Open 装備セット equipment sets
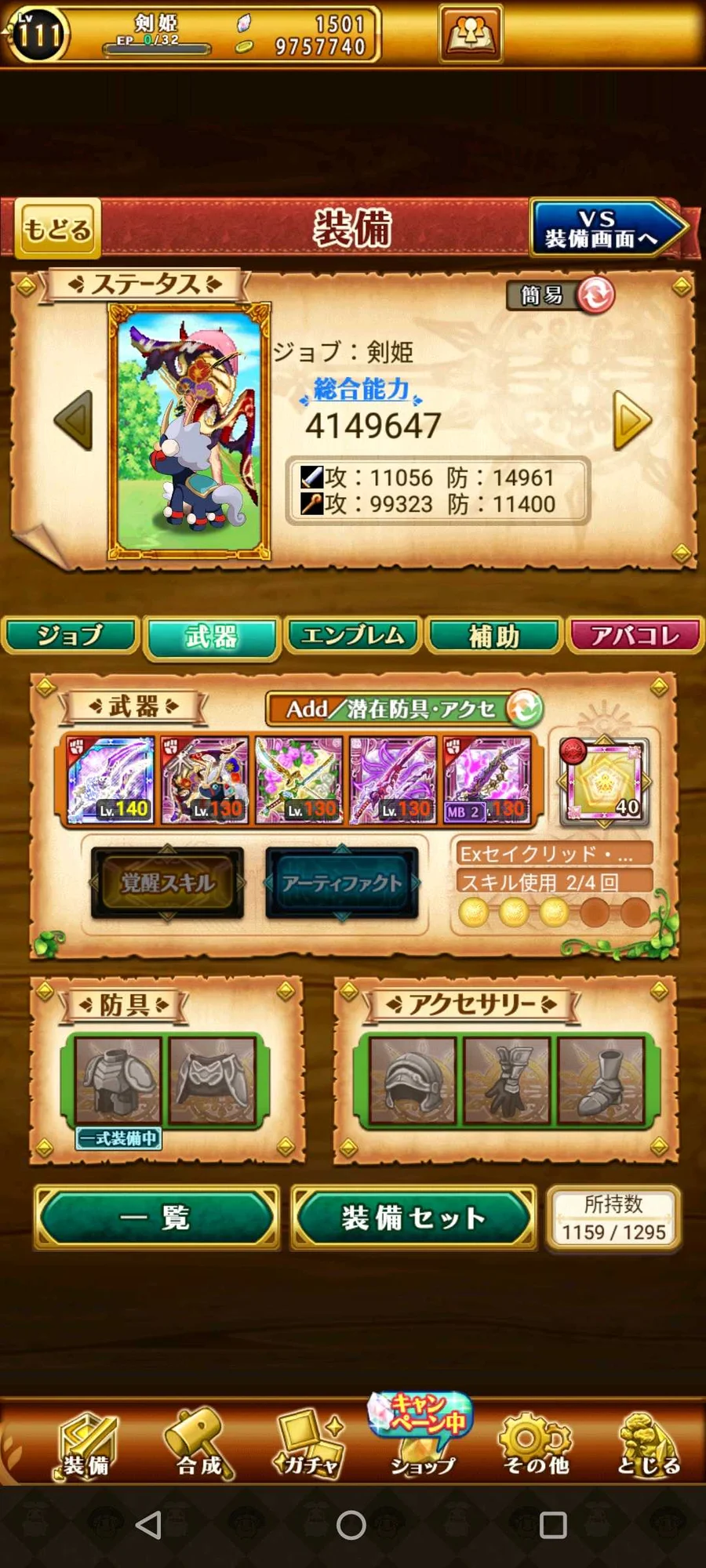This screenshot has width=706, height=1568. pyautogui.click(x=413, y=1218)
